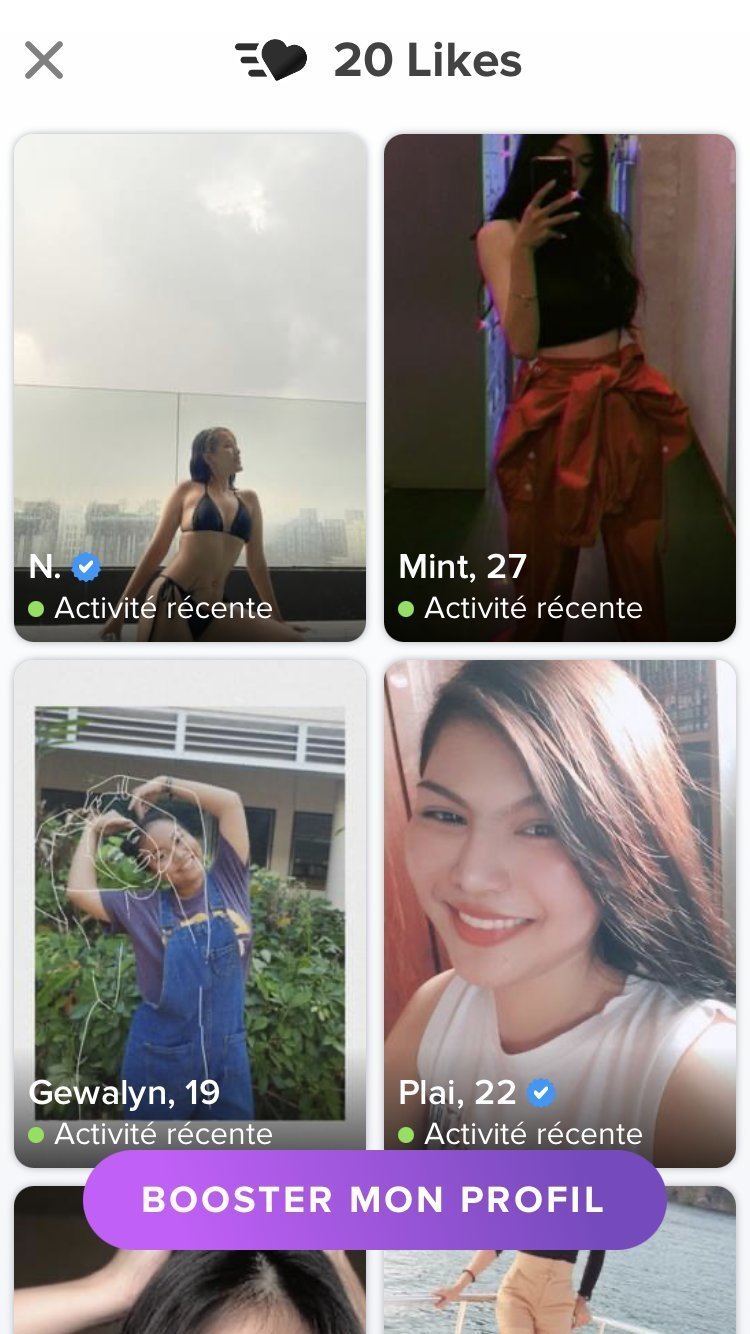Open Mint, 27 profile card
This screenshot has width=750, height=1334.
click(560, 387)
